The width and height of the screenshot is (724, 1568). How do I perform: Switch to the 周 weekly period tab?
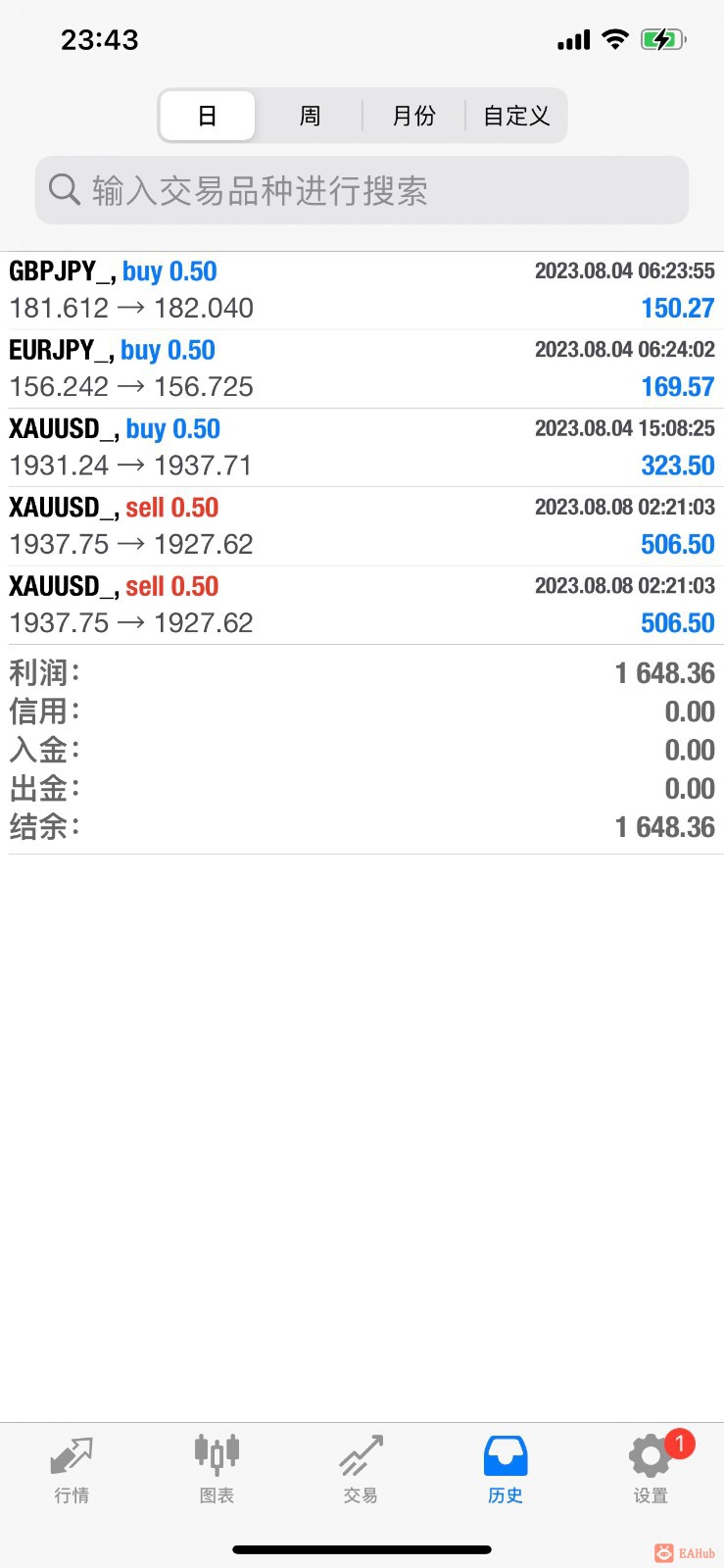coord(309,115)
